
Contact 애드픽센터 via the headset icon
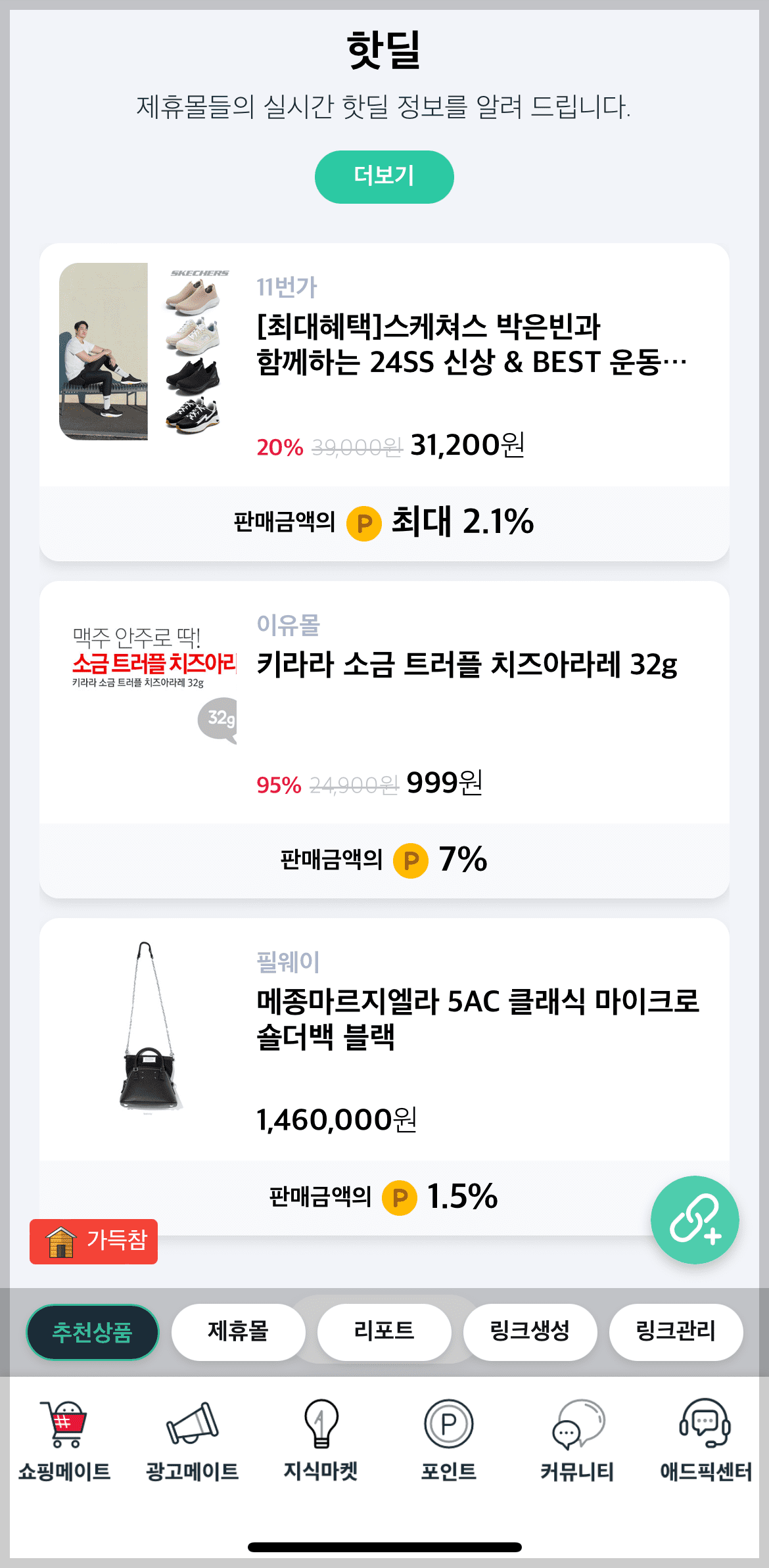point(706,1433)
